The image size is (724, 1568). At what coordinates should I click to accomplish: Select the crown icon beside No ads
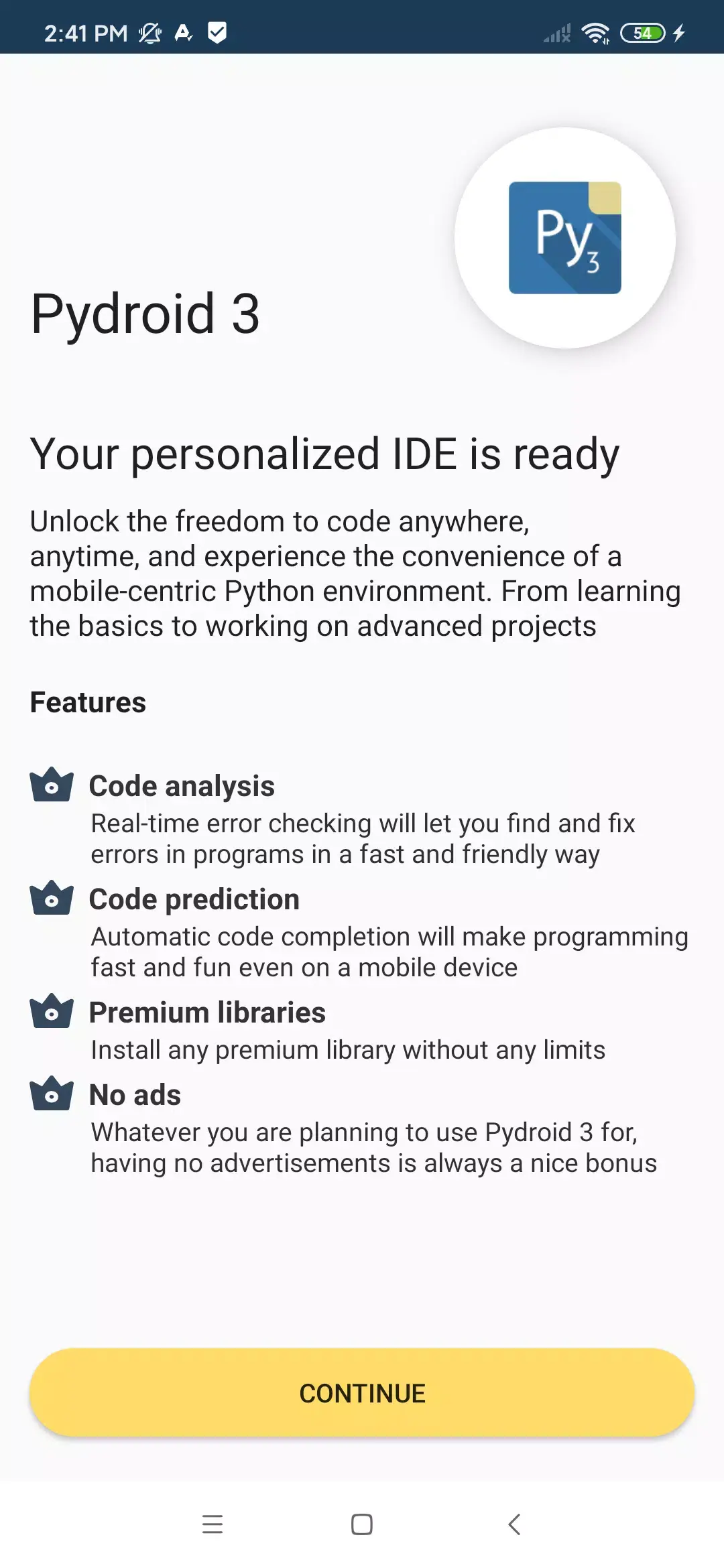(51, 1094)
